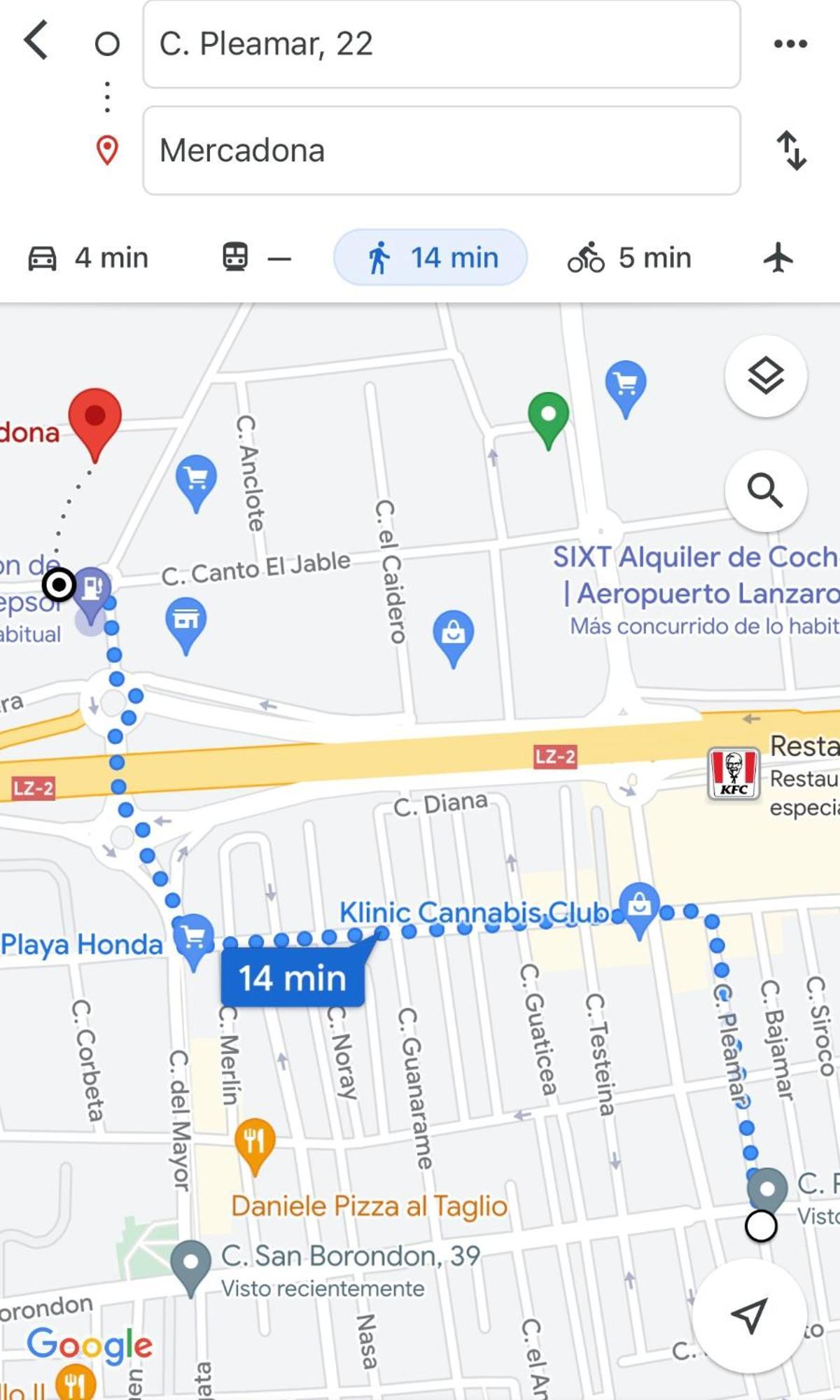Select walking mode 14 min
840x1400 pixels.
click(x=430, y=258)
